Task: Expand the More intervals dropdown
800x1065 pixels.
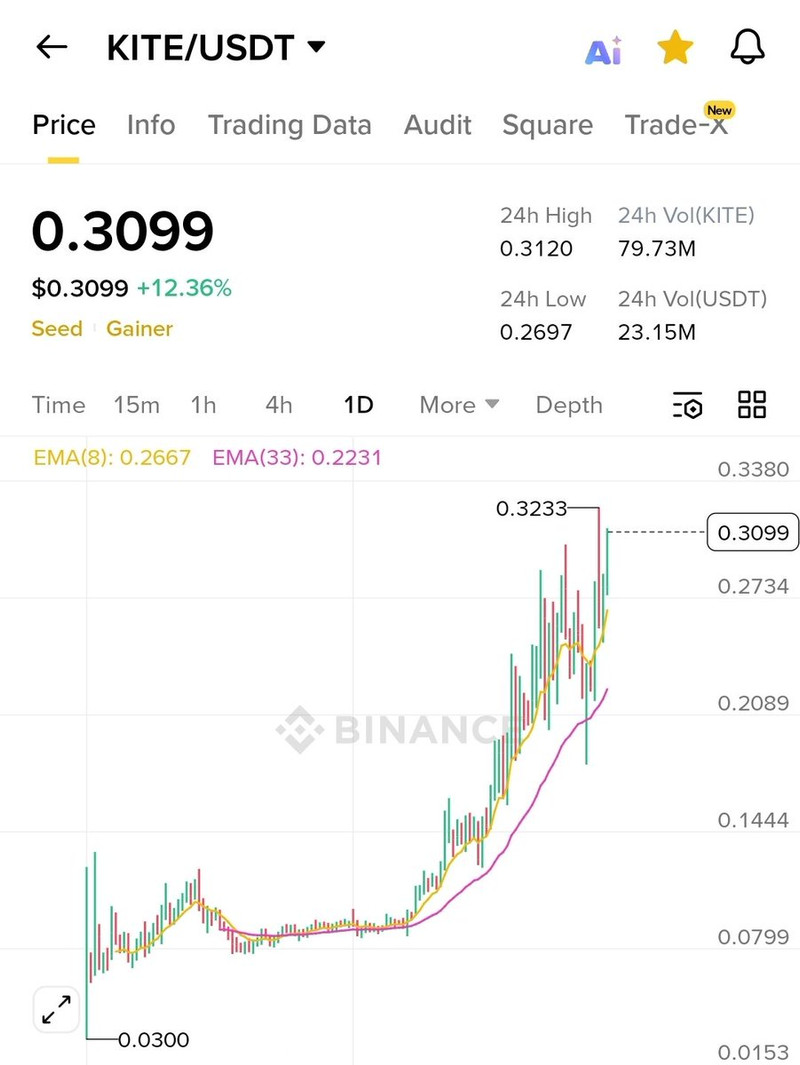Action: coord(459,405)
